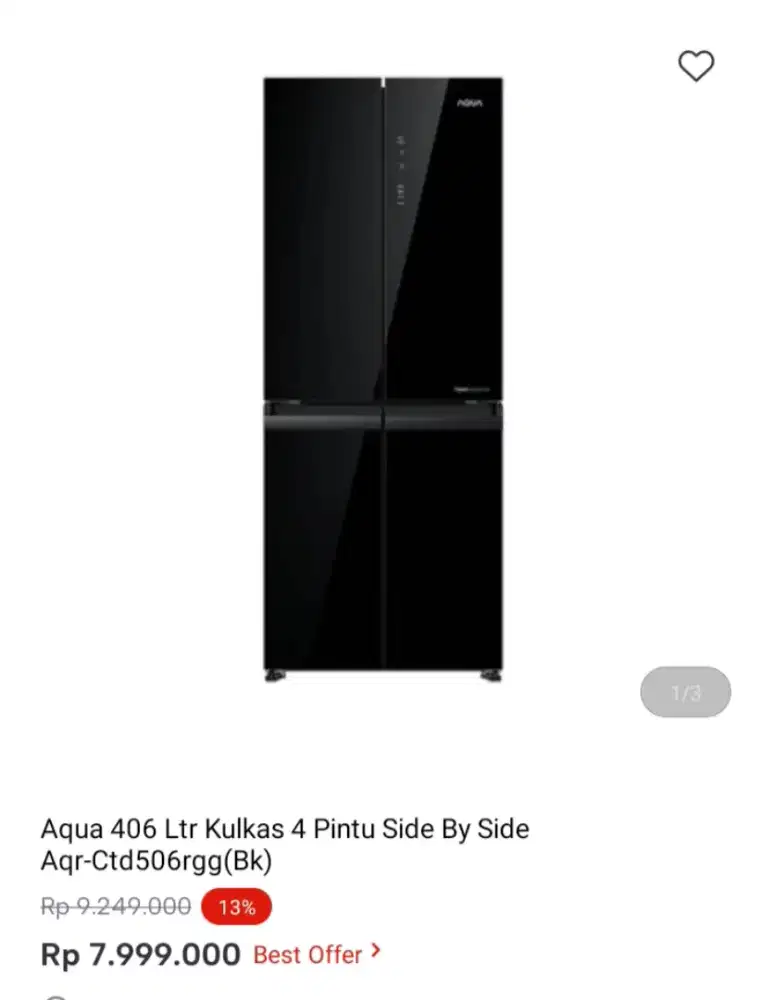Open the Aqua refrigerator product image
This screenshot has height=1000, width=762.
[383, 378]
